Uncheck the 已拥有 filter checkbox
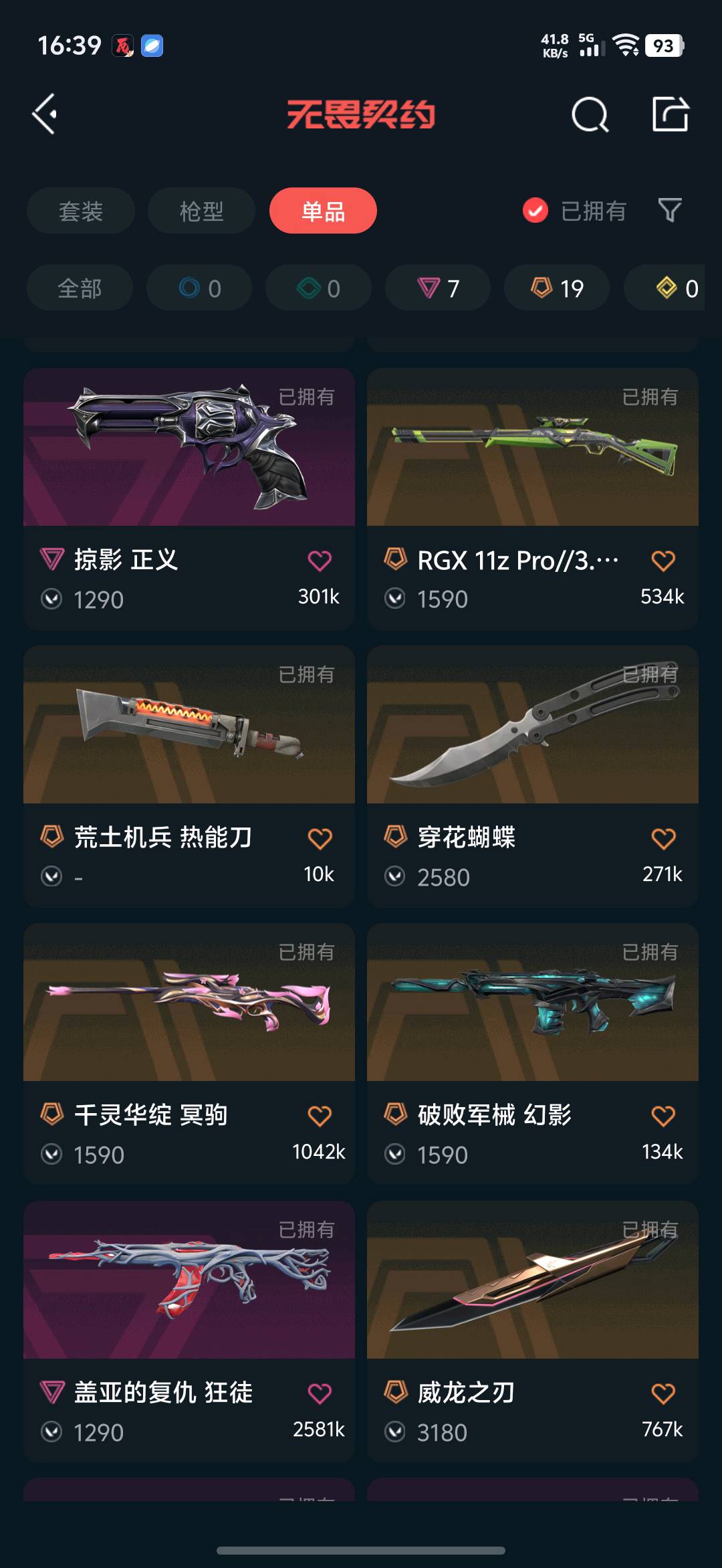This screenshot has height=1568, width=722. click(535, 211)
